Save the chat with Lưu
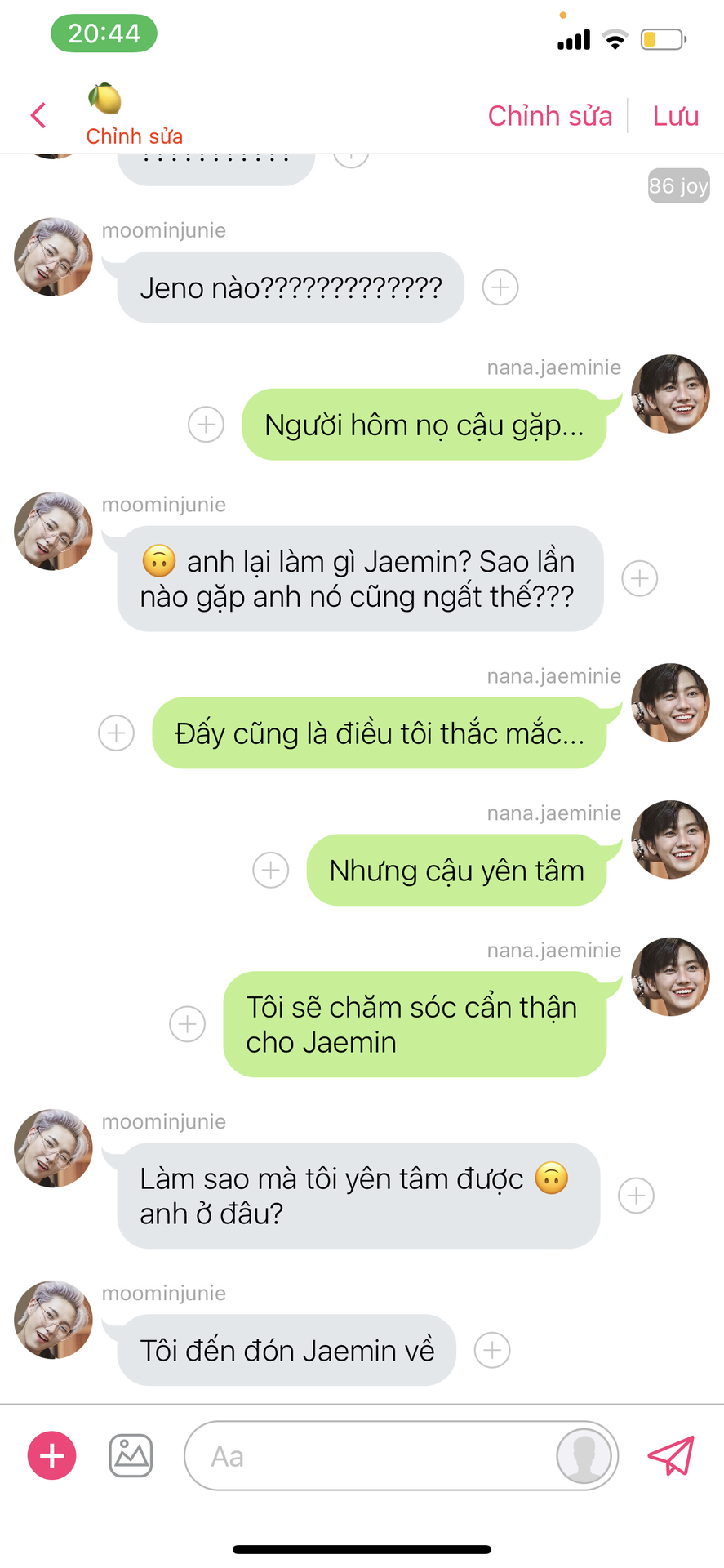The height and width of the screenshot is (1568, 724). 675,116
